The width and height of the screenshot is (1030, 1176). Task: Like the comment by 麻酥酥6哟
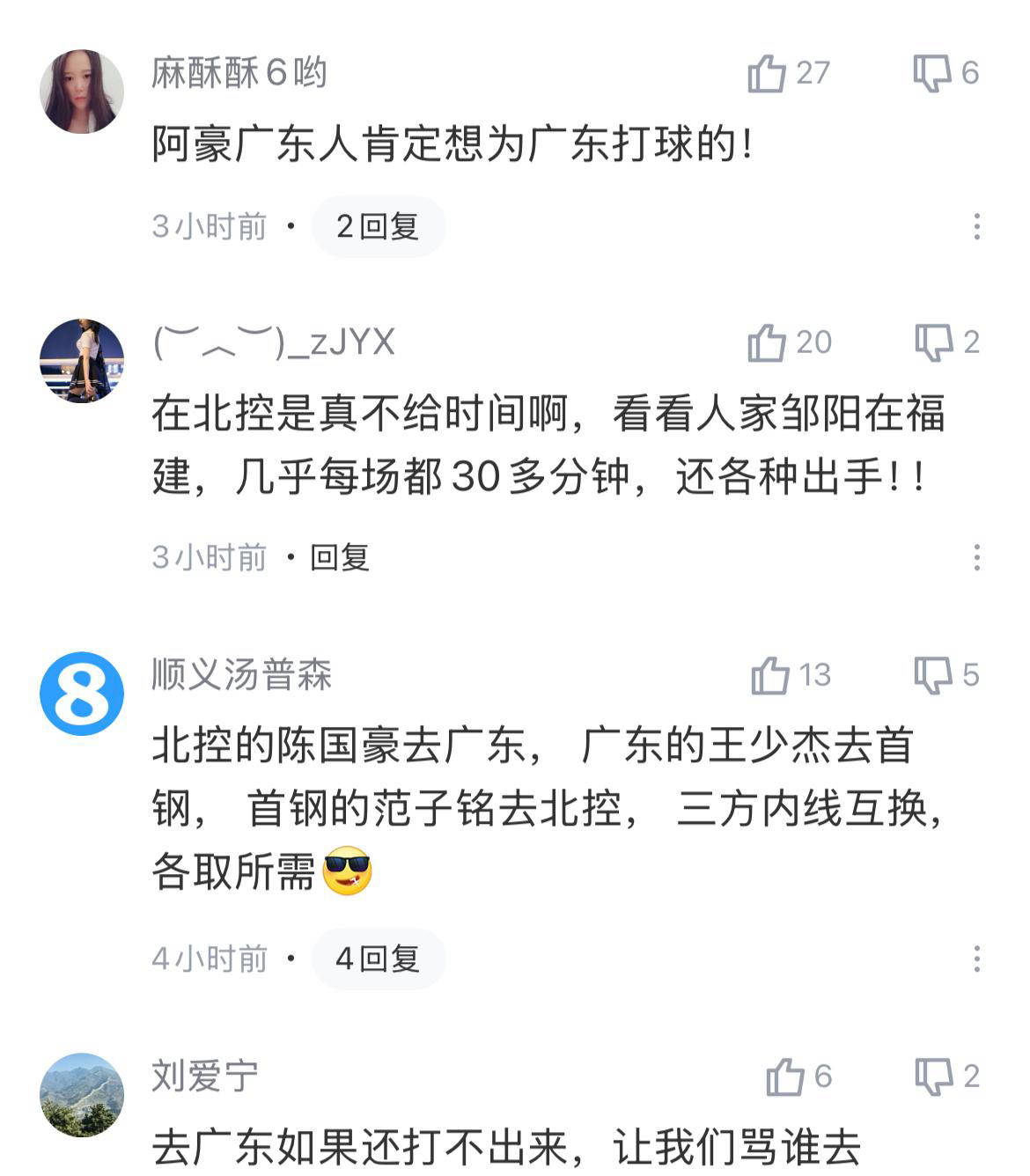pyautogui.click(x=767, y=73)
